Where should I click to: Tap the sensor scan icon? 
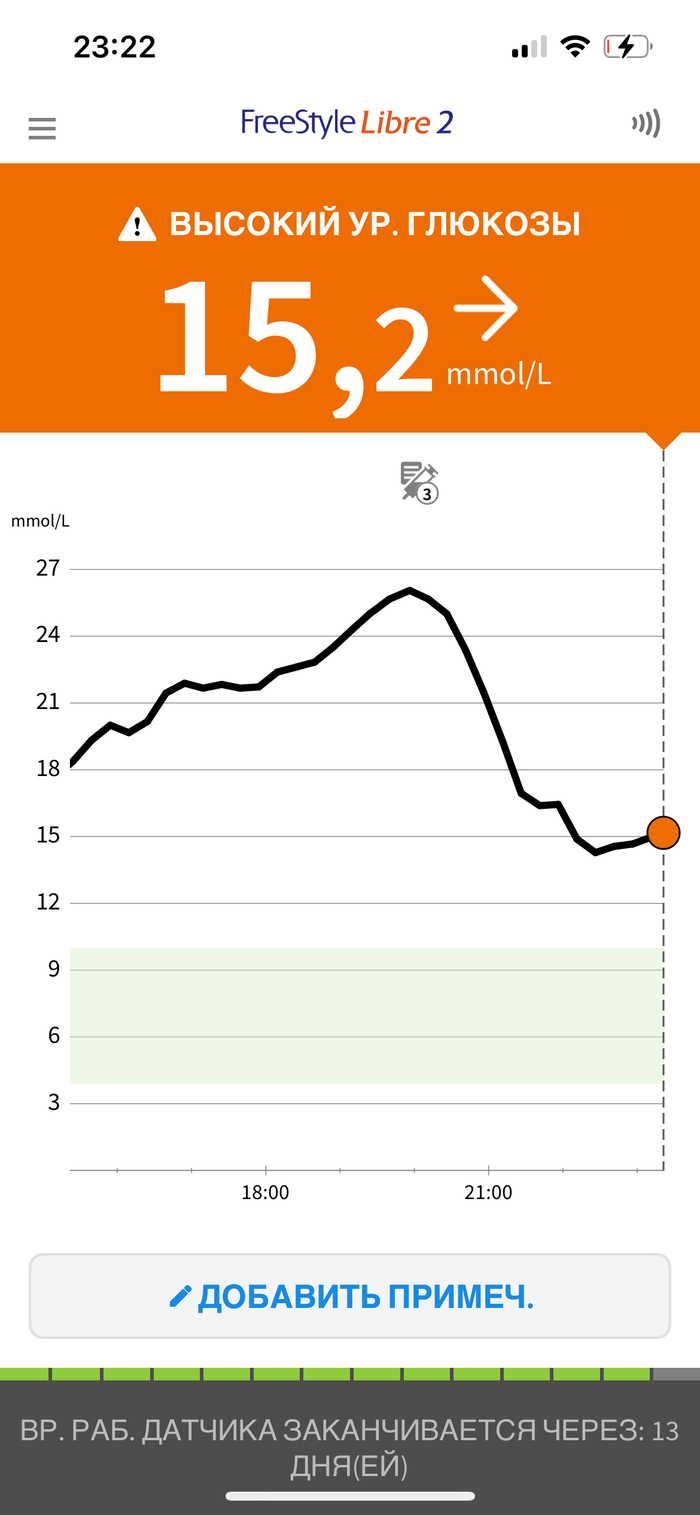coord(646,124)
